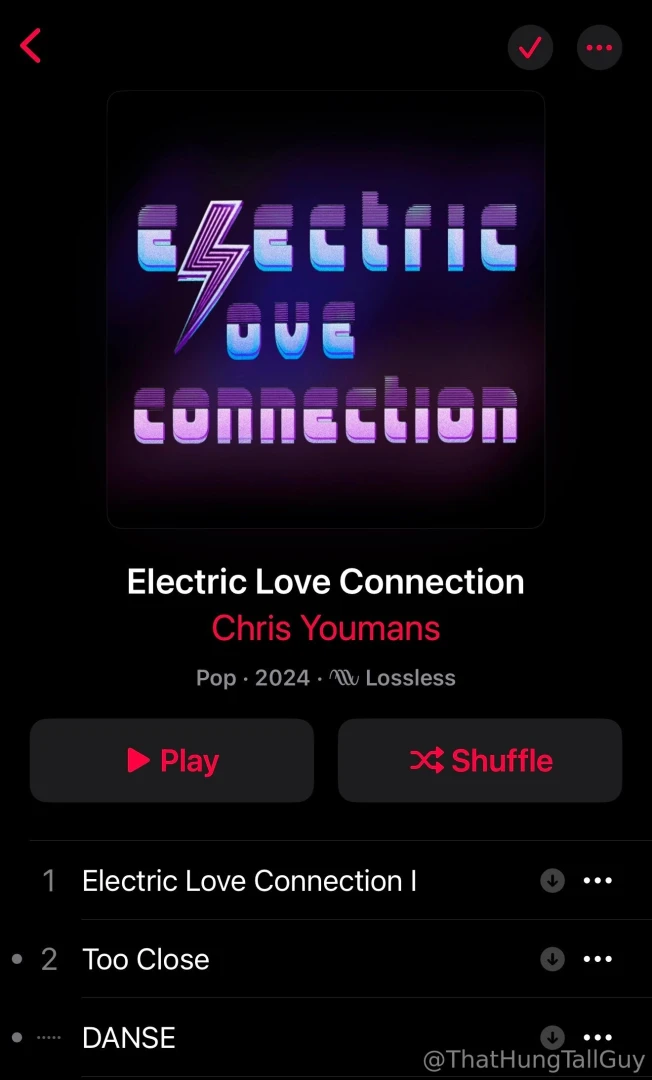Open the album's more options menu
The image size is (652, 1080).
pos(599,47)
